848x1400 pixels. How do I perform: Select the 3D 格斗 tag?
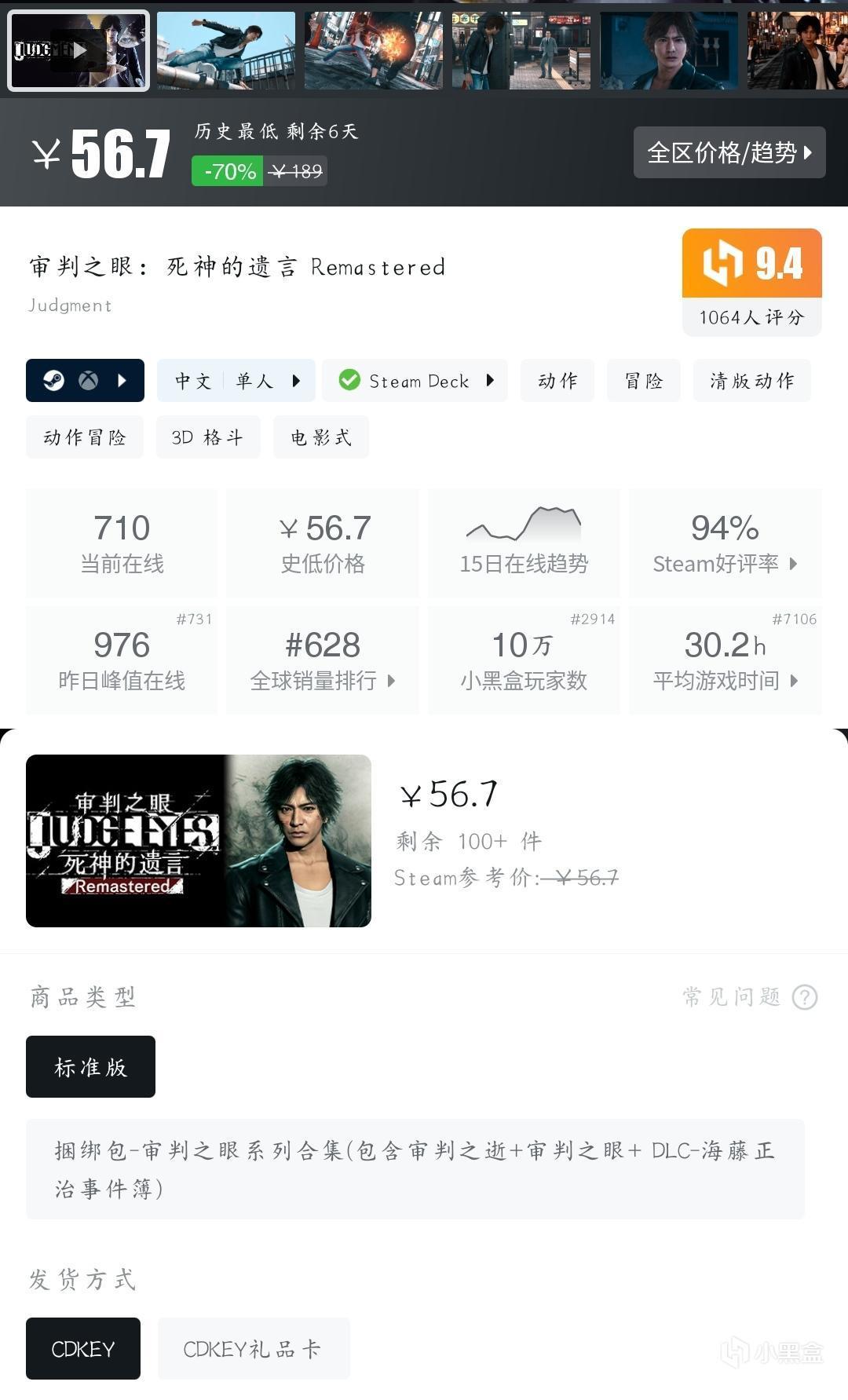pyautogui.click(x=207, y=437)
